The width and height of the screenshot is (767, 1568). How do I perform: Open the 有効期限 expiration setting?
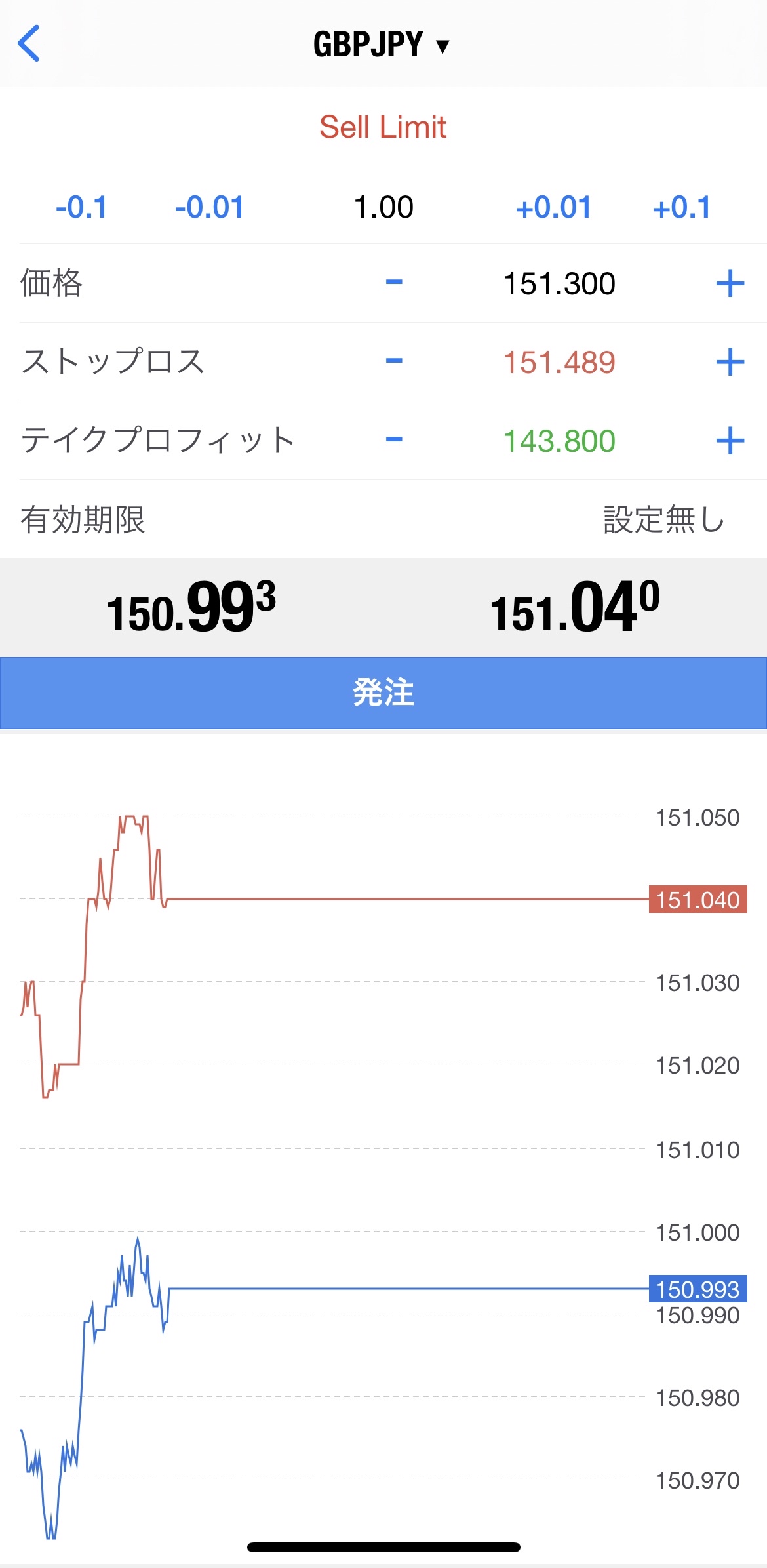662,520
